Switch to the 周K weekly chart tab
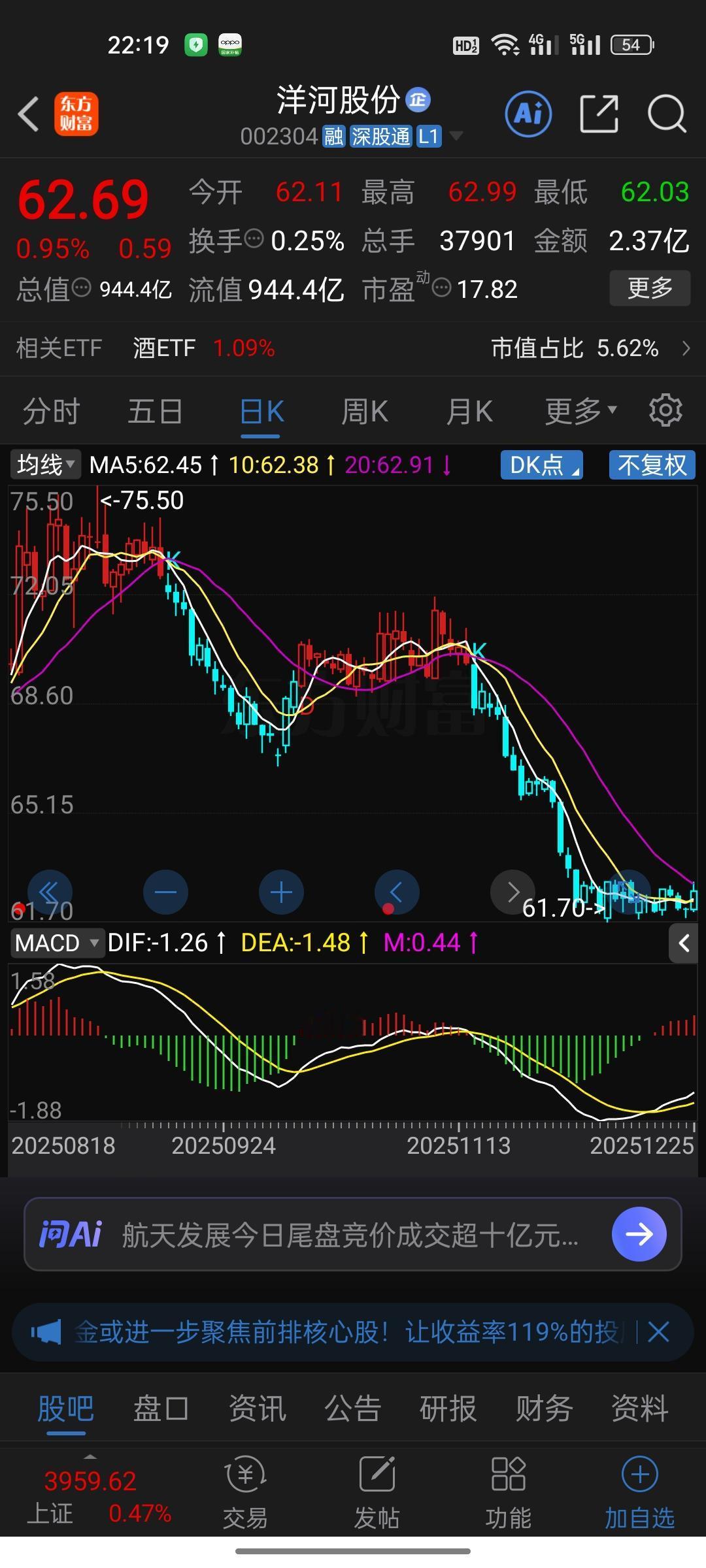 [364, 410]
